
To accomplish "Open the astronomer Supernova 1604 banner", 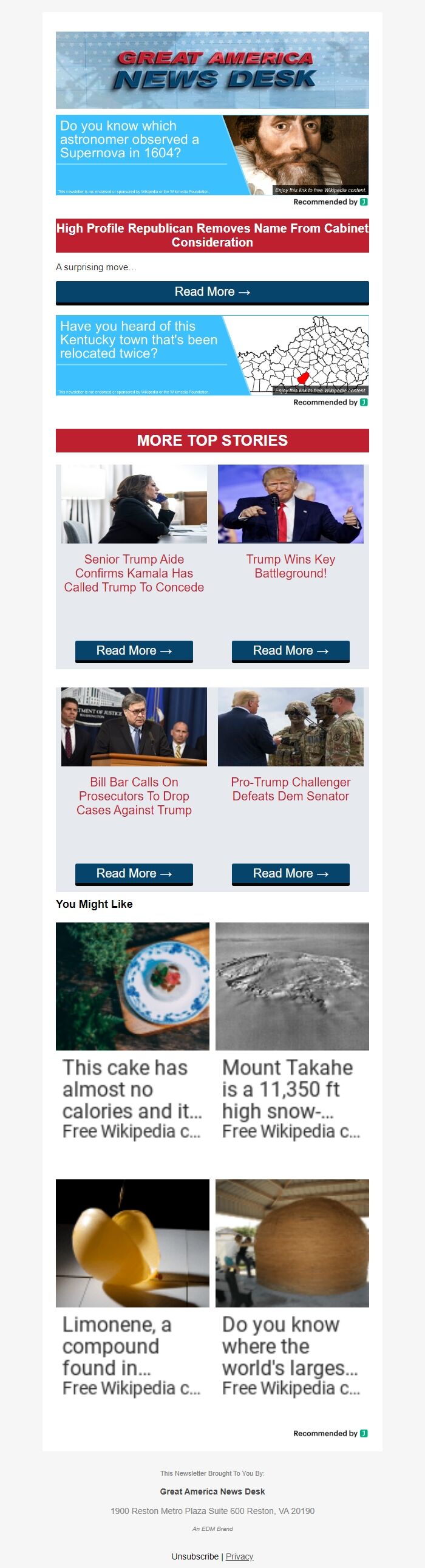I will pos(212,155).
